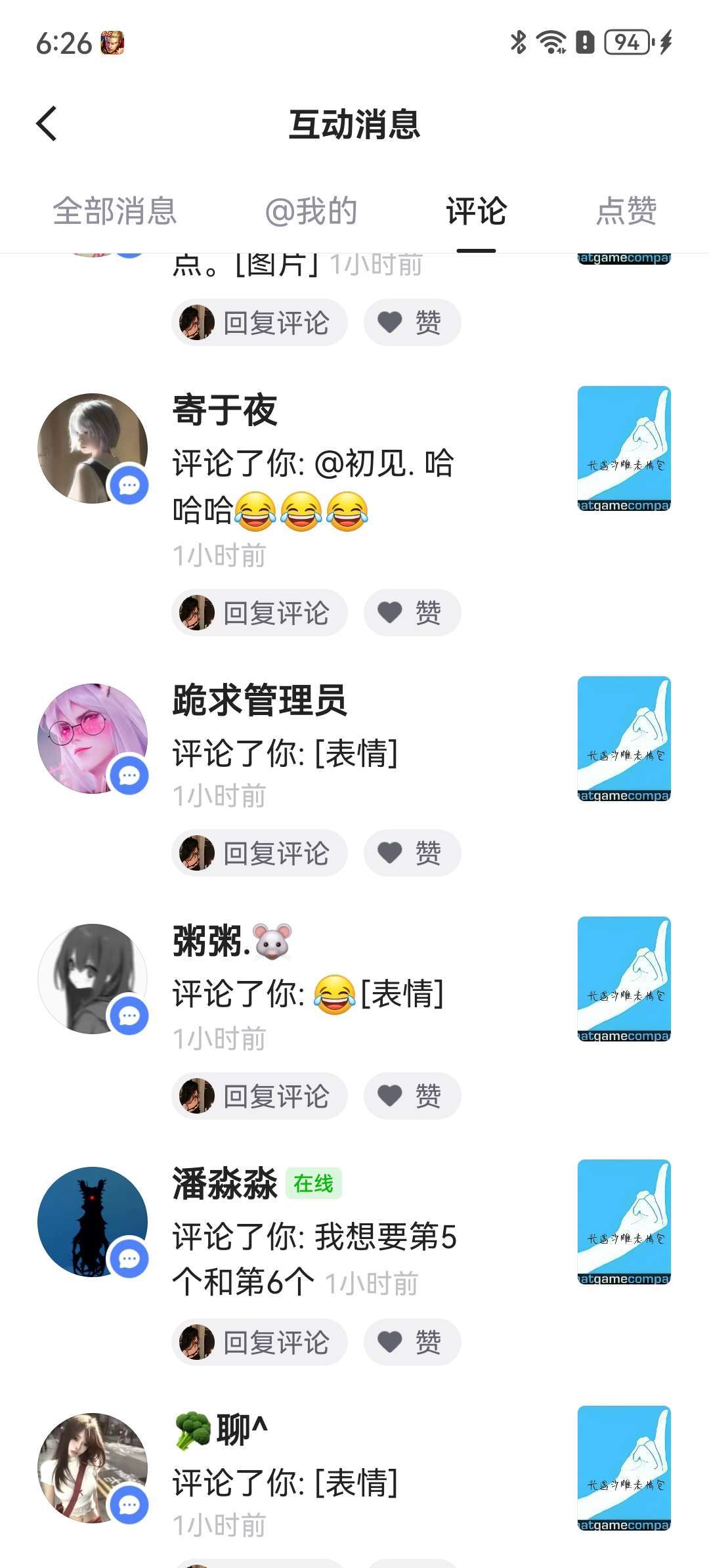Open the post thumbnail beside 跪求管理员

(x=624, y=739)
